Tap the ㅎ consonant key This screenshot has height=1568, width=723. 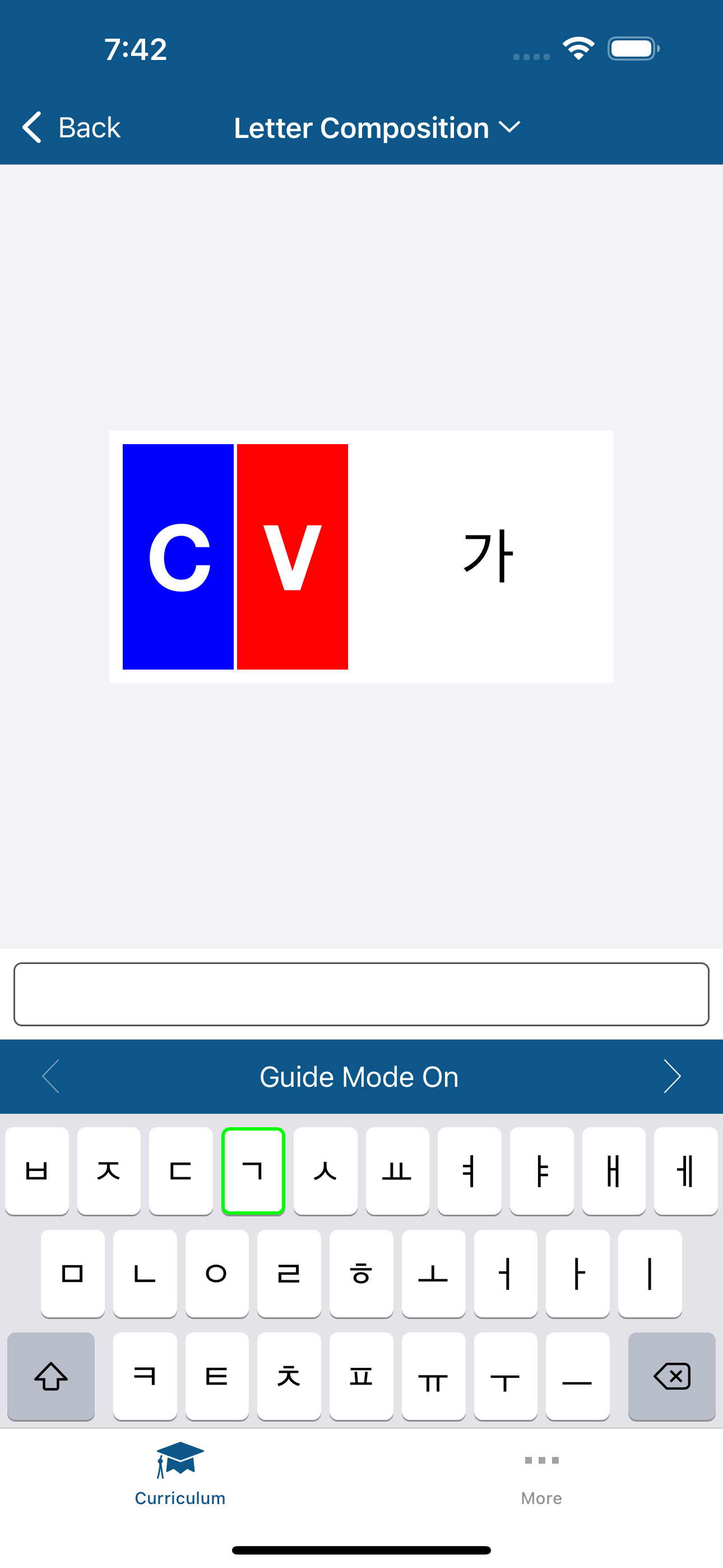click(361, 1275)
